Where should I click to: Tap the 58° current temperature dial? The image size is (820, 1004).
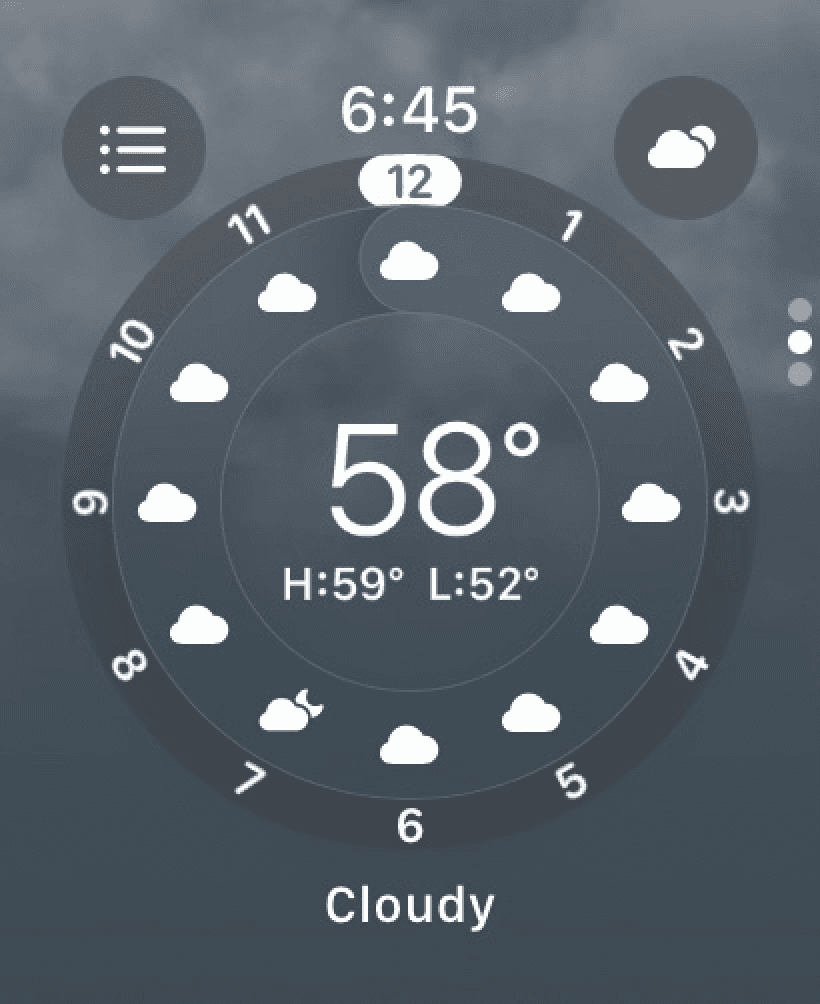point(410,500)
